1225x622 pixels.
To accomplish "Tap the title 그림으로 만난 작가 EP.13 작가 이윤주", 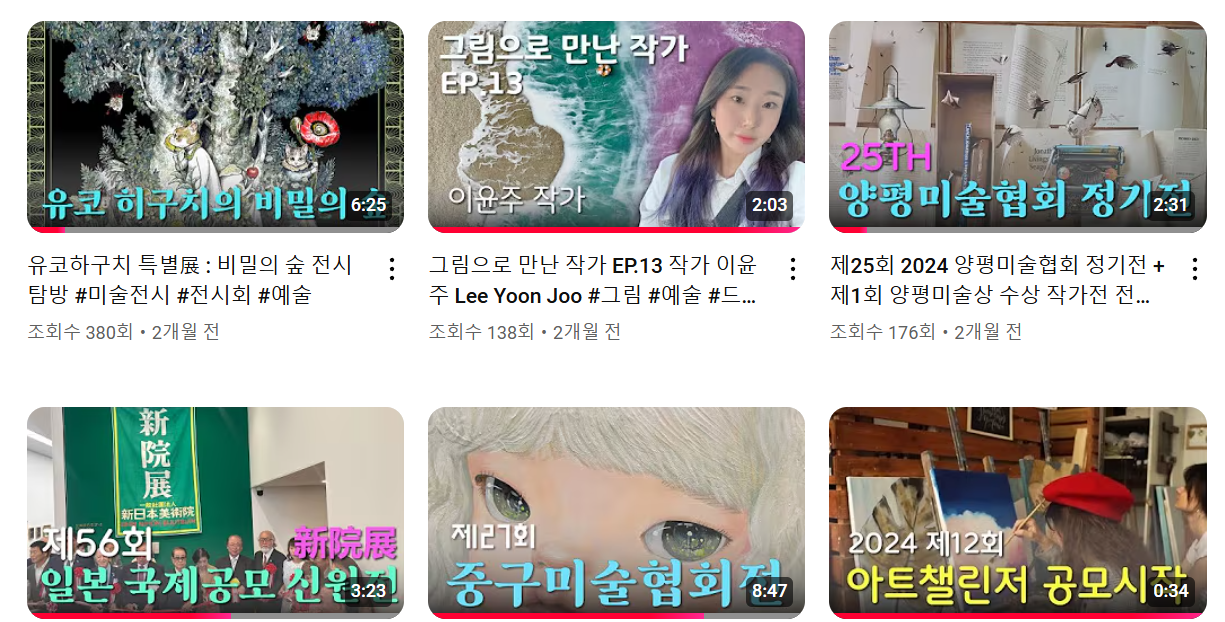I will 592,281.
